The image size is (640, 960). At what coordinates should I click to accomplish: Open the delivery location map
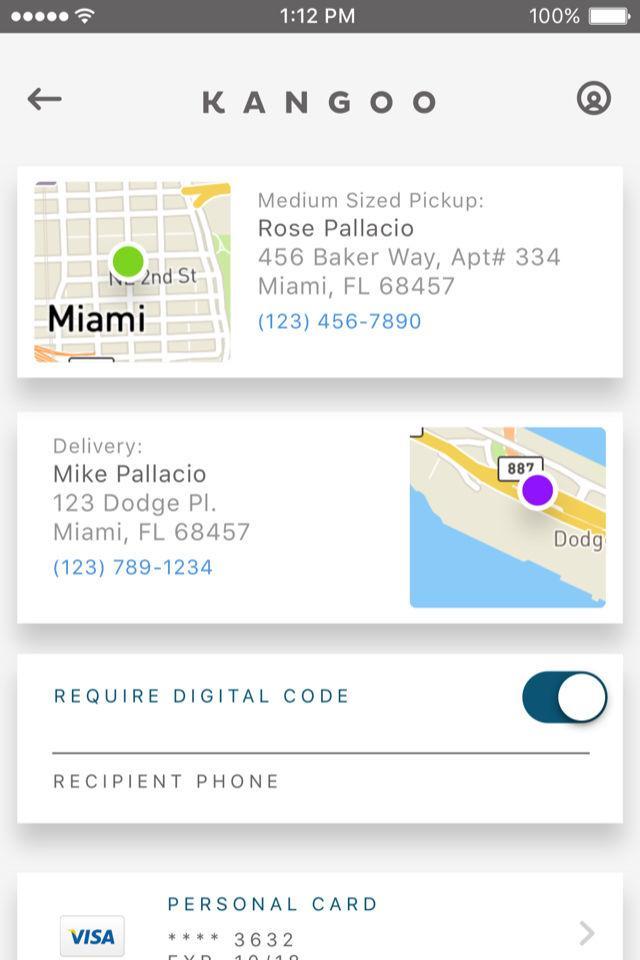[507, 517]
